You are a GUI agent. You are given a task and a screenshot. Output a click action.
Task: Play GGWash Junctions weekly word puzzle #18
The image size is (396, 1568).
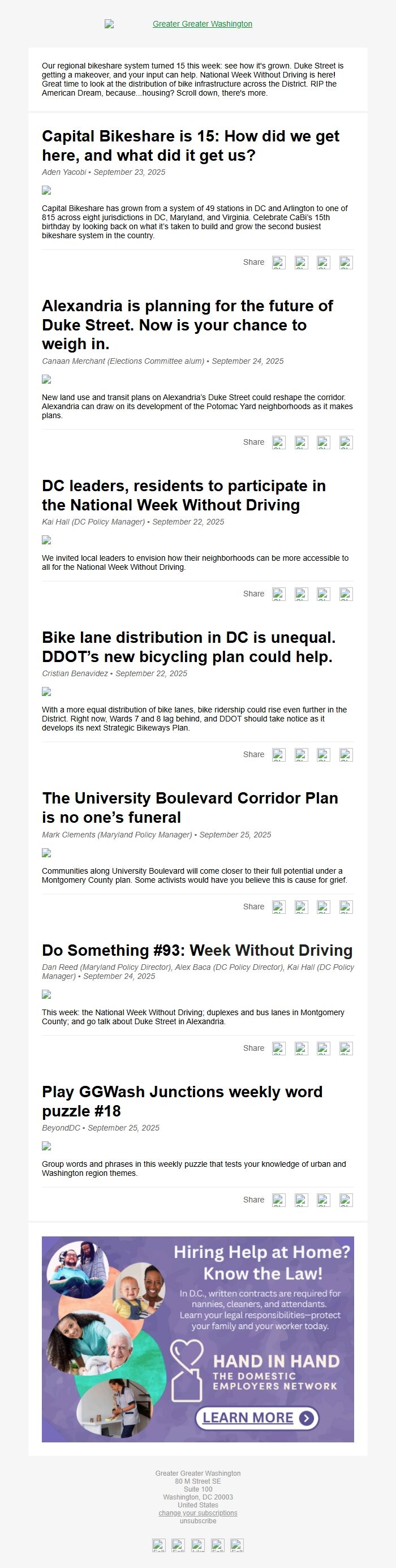click(x=182, y=1101)
